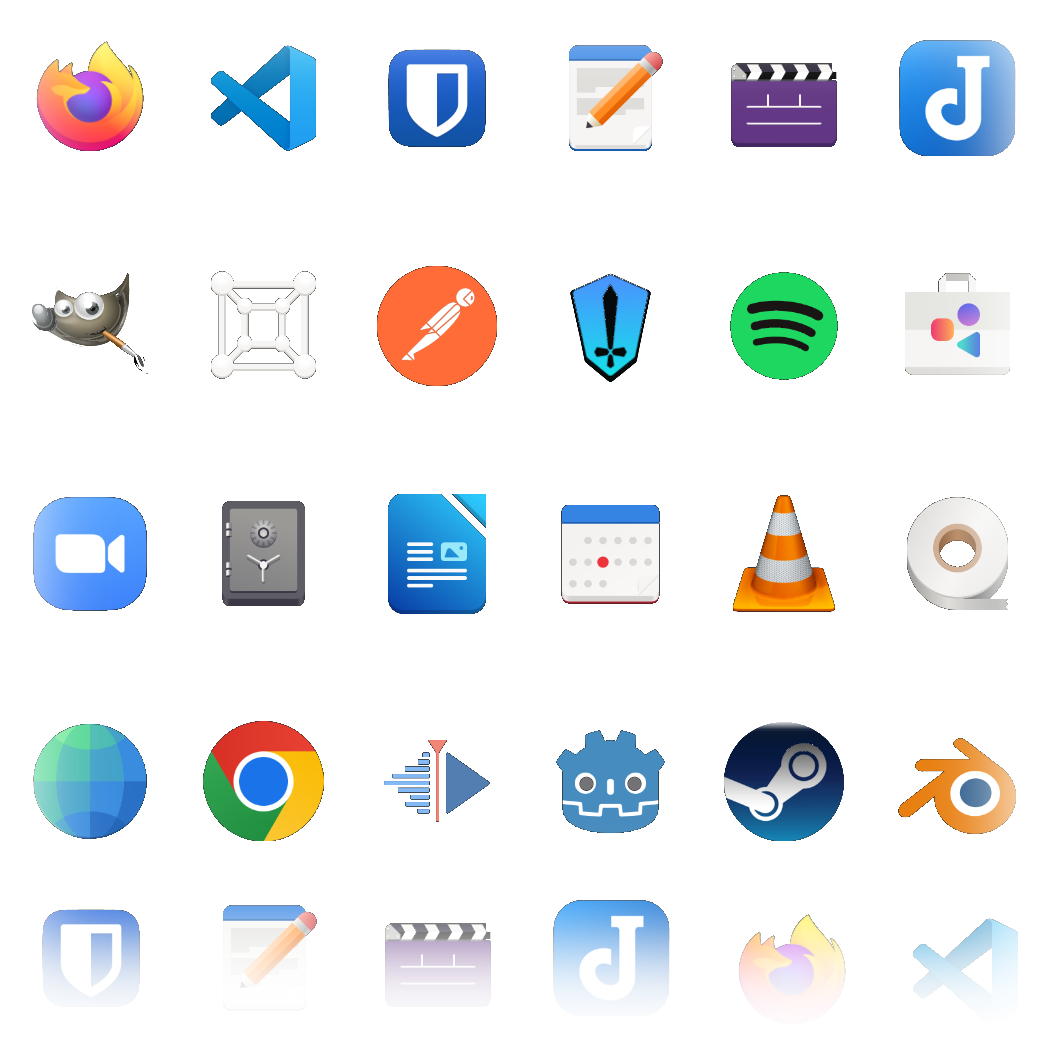Open the Kdenlive video editor

tap(437, 780)
